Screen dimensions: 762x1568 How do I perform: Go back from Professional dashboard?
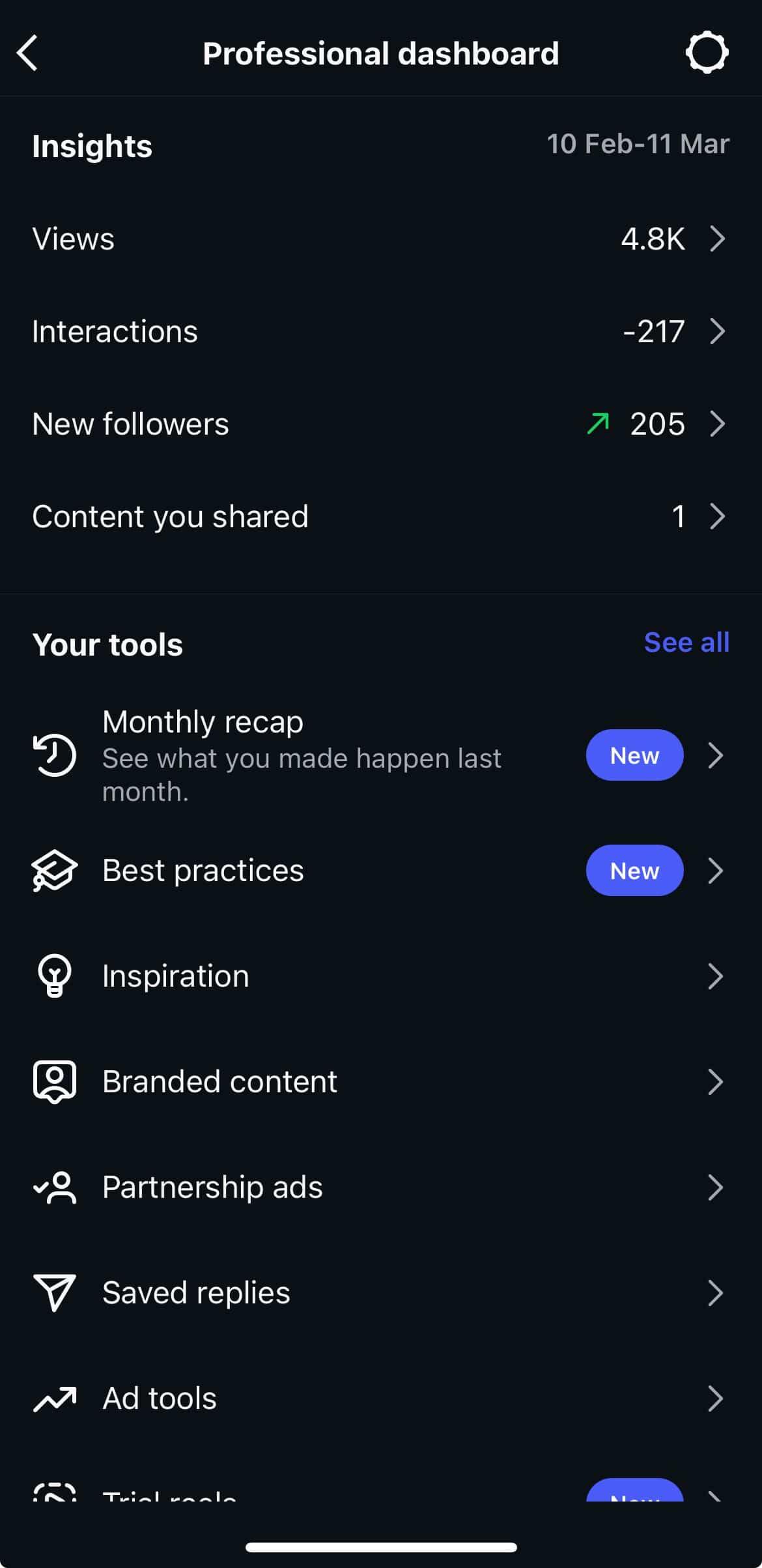[27, 53]
